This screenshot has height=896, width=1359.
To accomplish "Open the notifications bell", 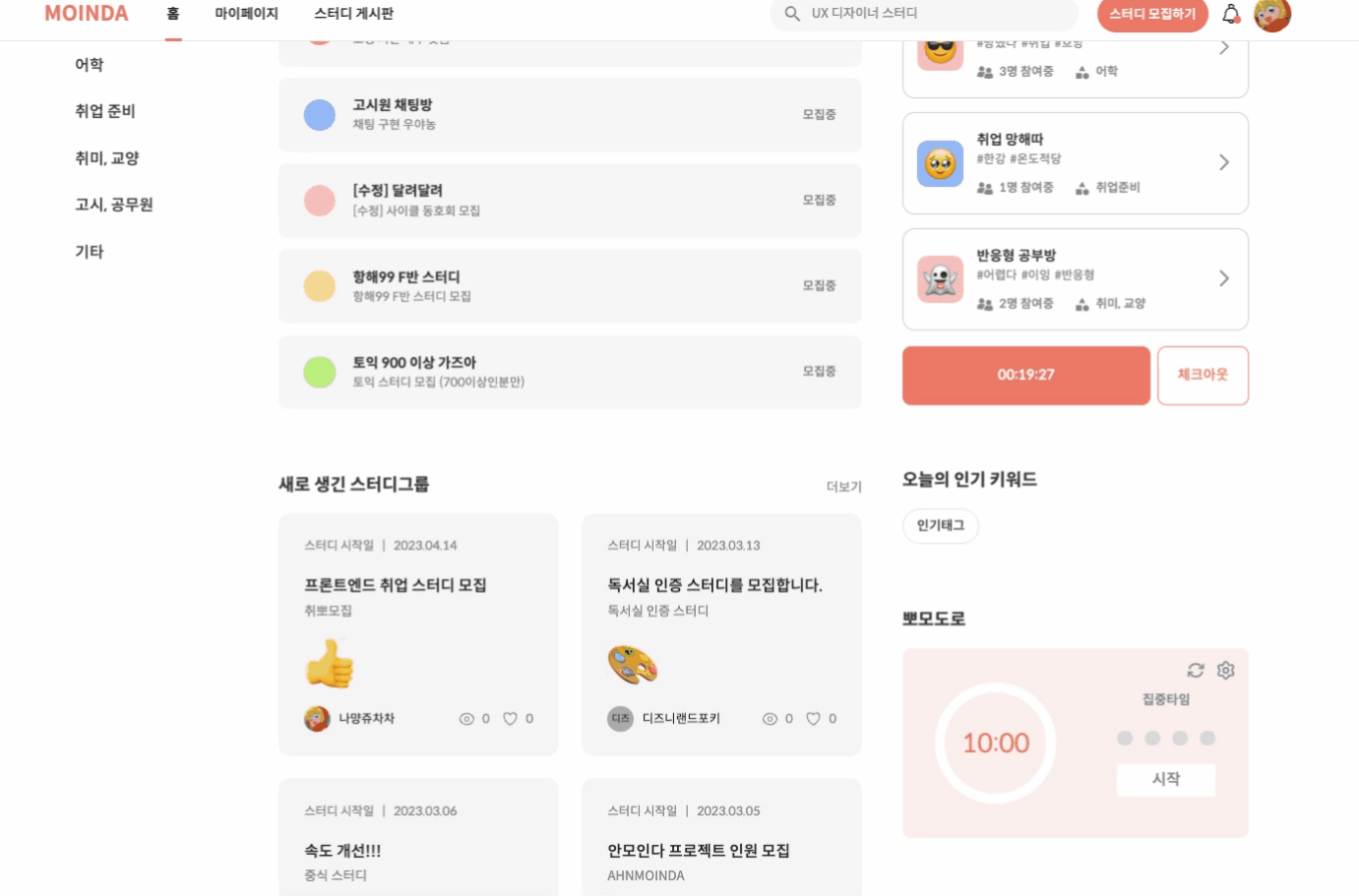I will pyautogui.click(x=1230, y=14).
